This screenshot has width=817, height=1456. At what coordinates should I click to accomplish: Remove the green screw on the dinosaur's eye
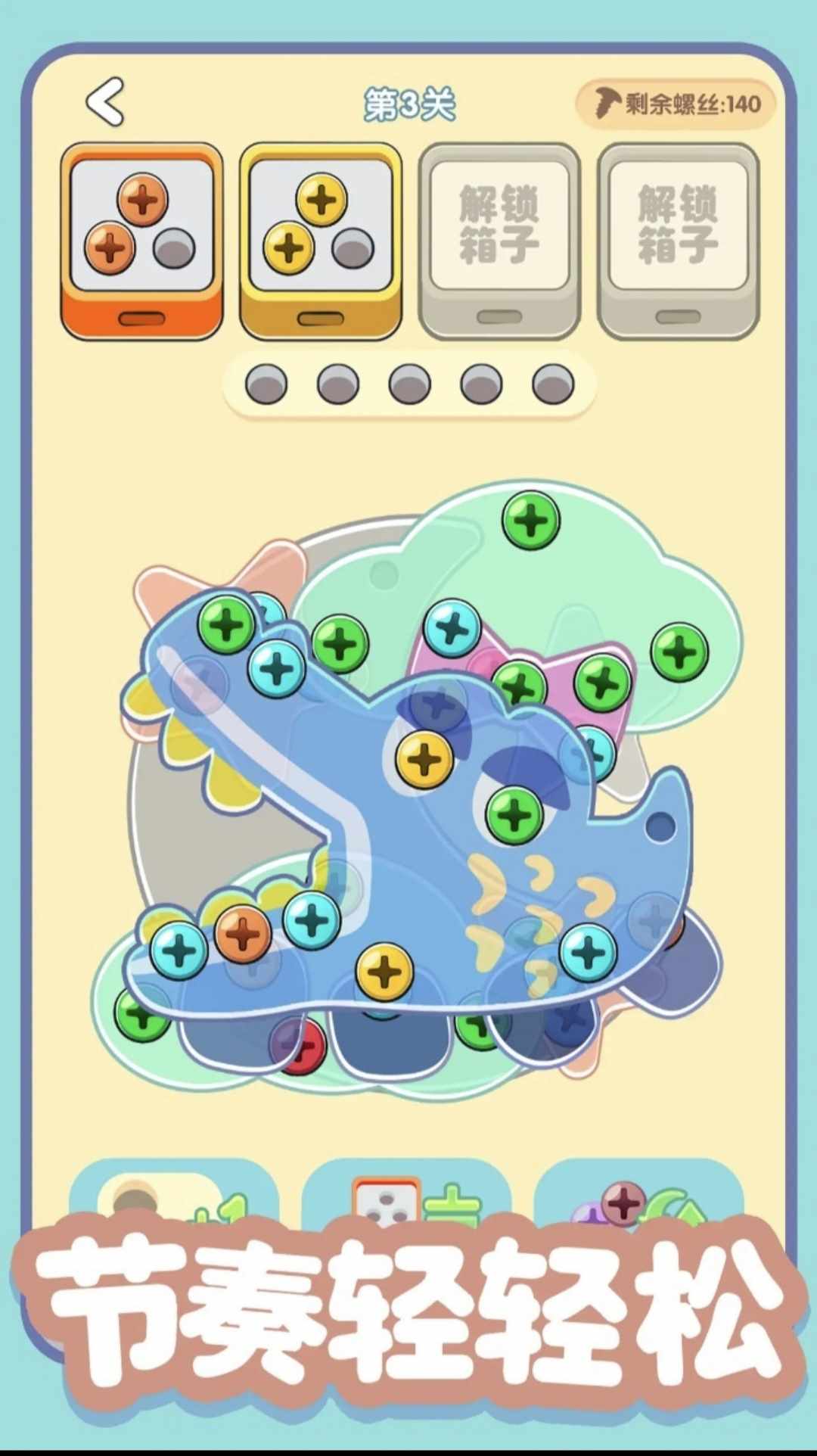point(514,815)
